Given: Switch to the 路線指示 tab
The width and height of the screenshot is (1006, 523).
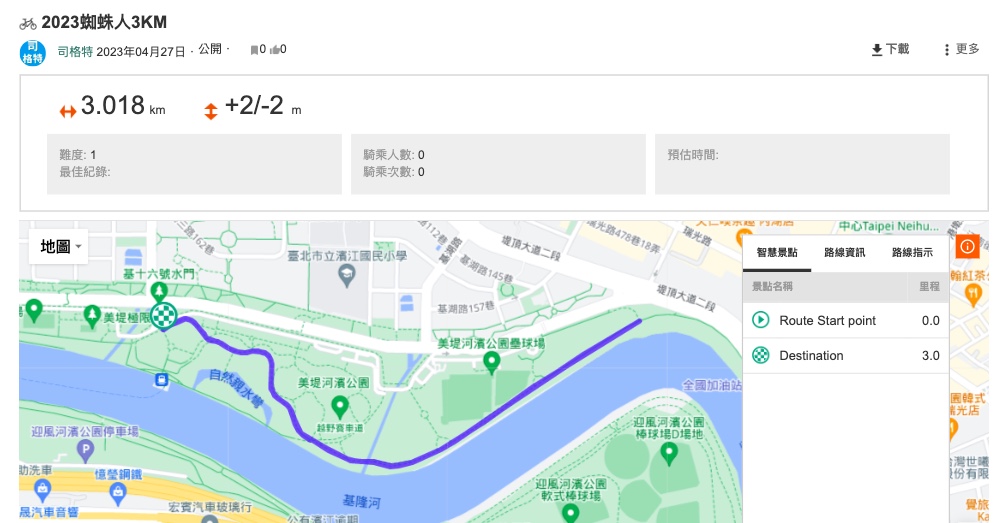Looking at the screenshot, I should [x=912, y=253].
